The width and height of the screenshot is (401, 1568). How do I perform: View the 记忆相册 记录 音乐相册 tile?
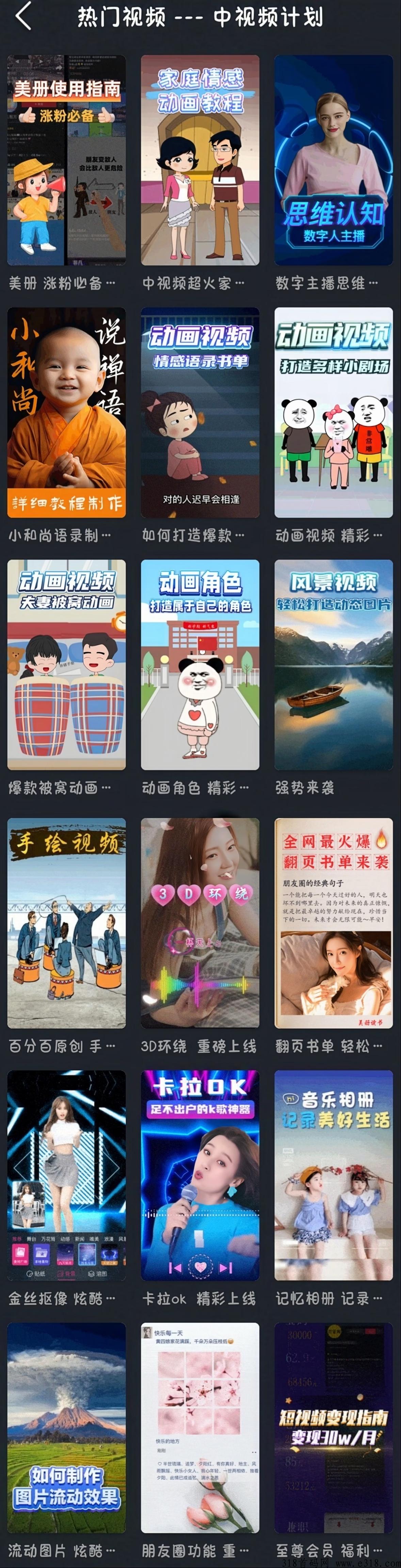[334, 1175]
